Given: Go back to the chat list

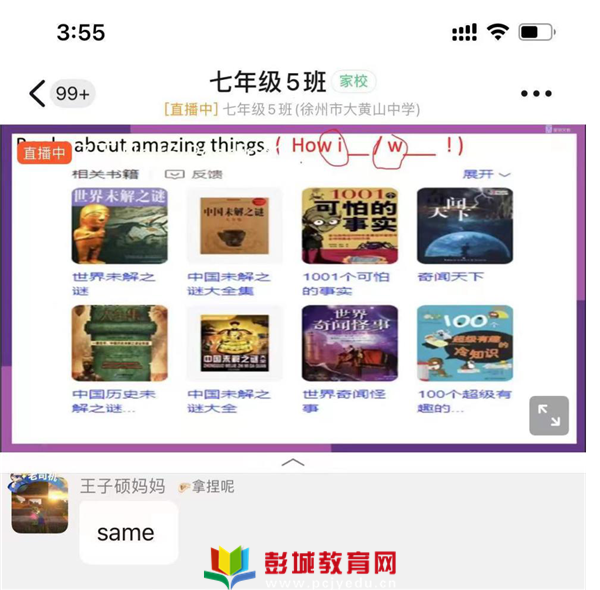Looking at the screenshot, I should click(x=38, y=94).
